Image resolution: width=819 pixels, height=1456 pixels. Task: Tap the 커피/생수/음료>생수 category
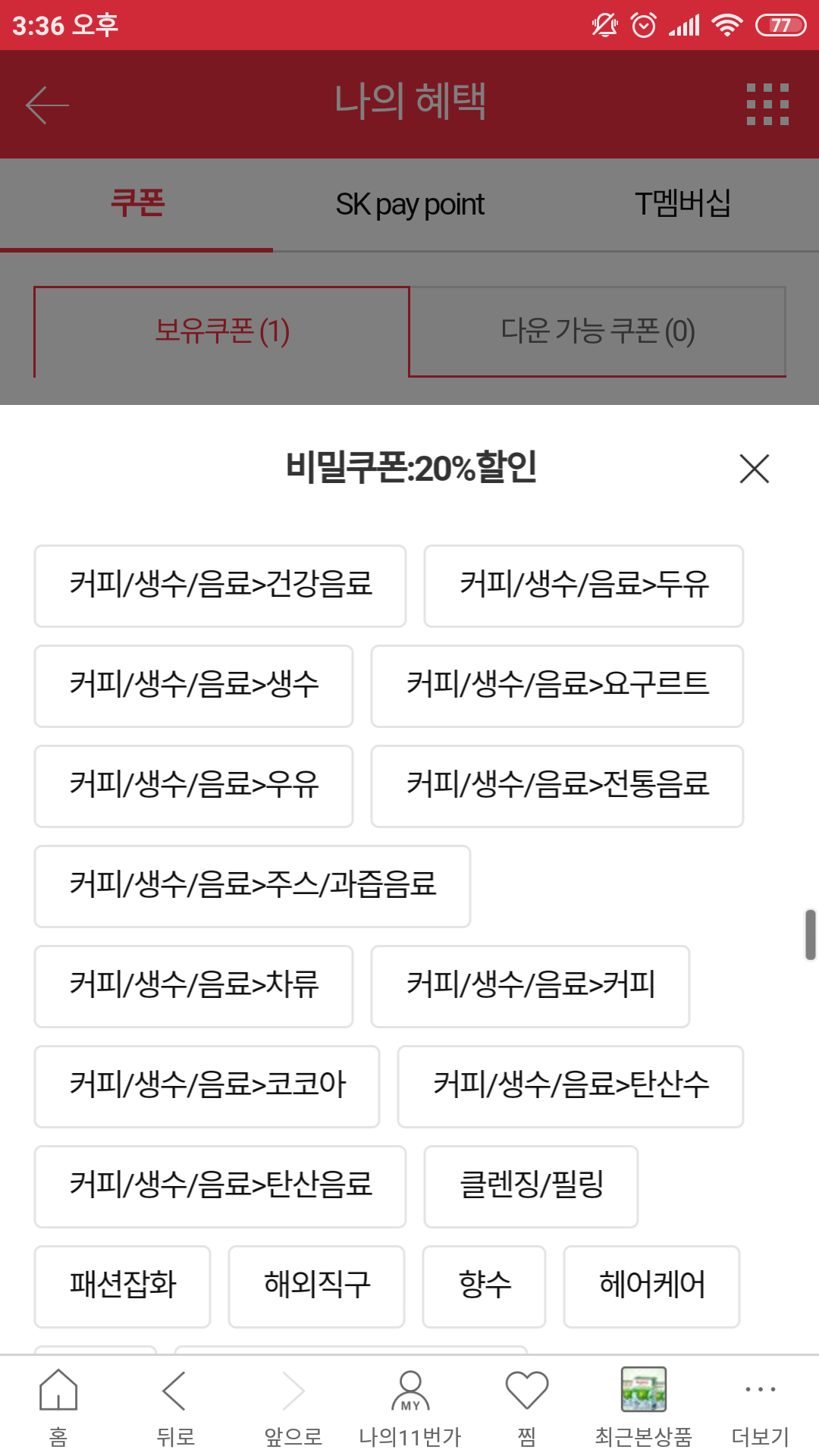coord(193,686)
